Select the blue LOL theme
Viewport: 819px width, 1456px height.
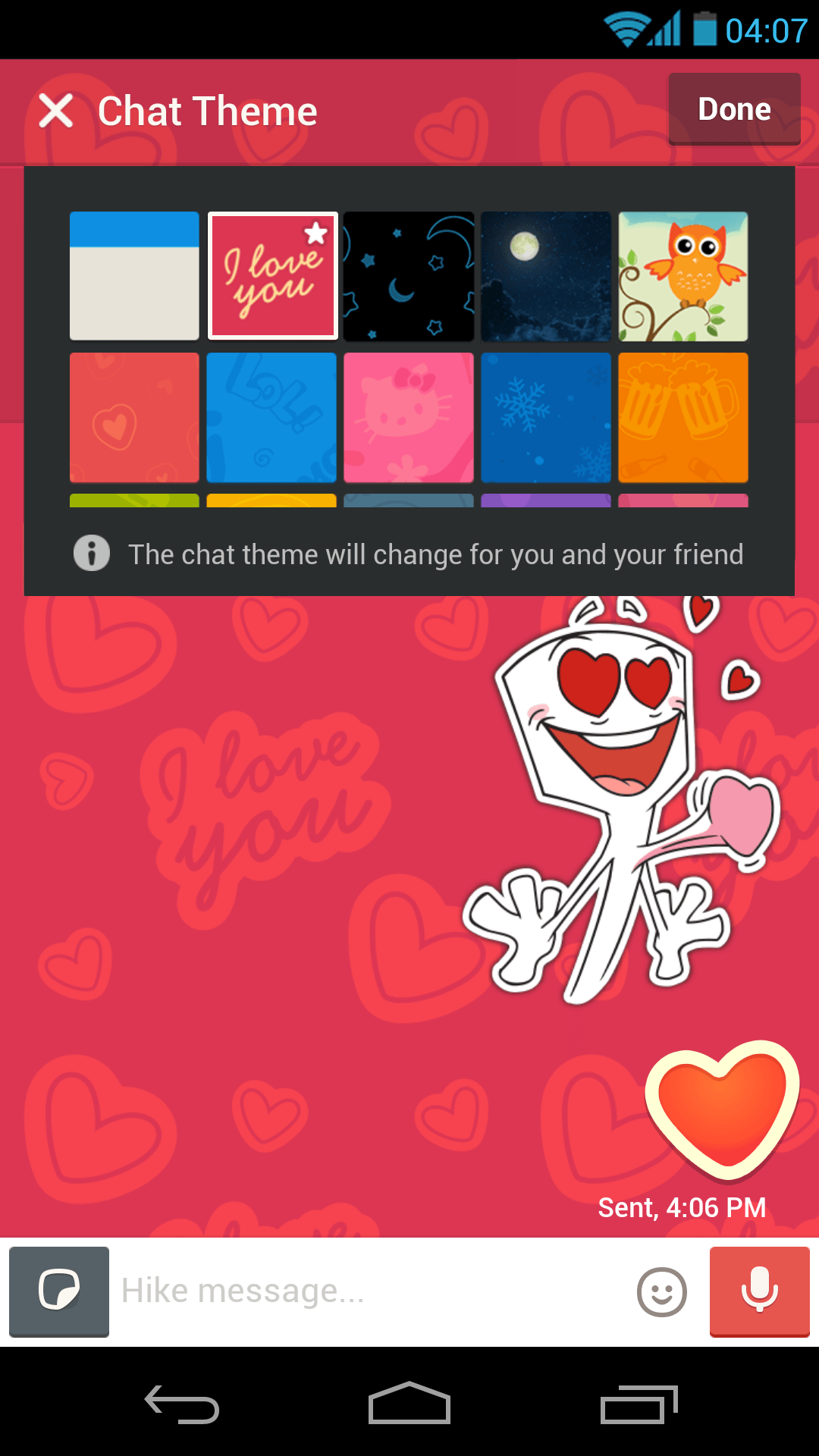point(271,417)
